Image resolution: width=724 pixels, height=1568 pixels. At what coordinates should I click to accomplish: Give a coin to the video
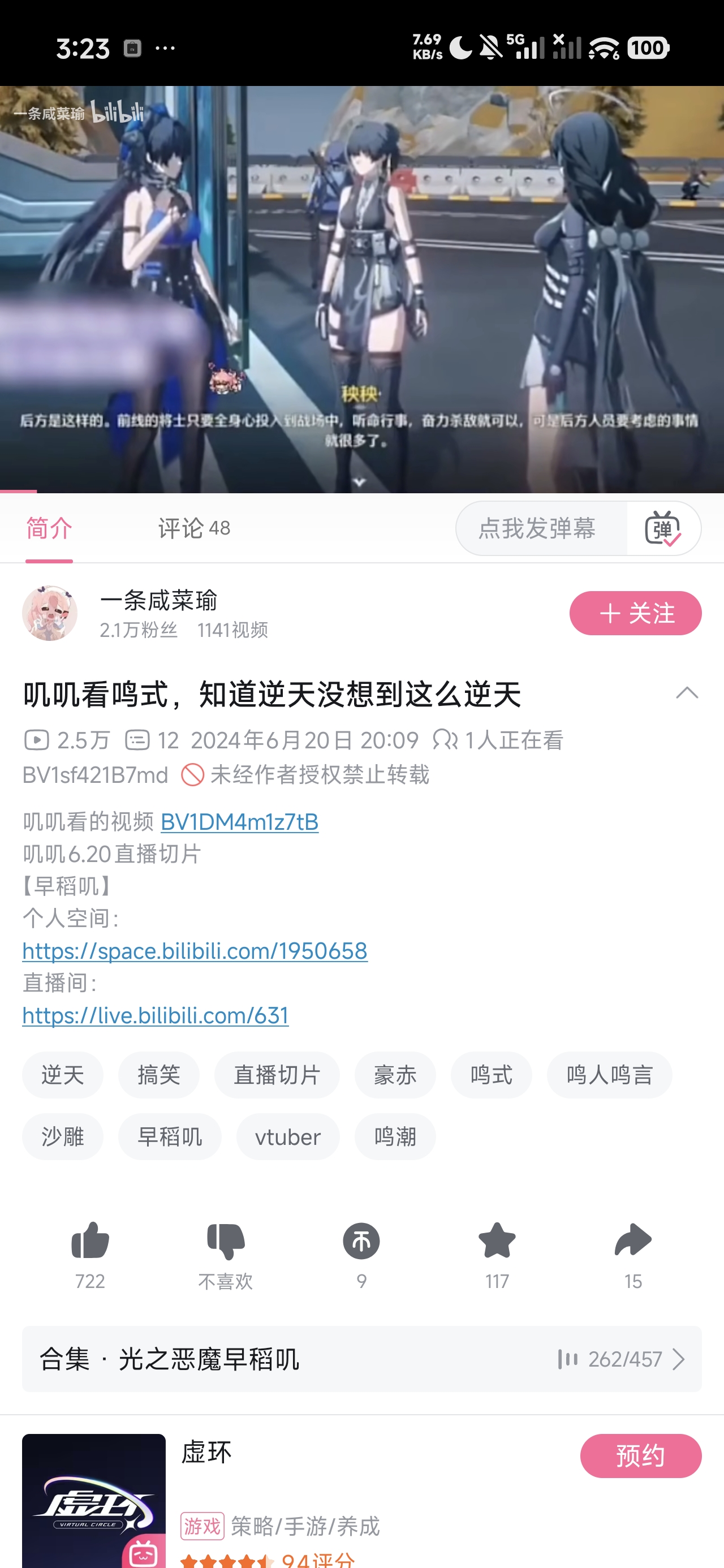[x=361, y=1255]
